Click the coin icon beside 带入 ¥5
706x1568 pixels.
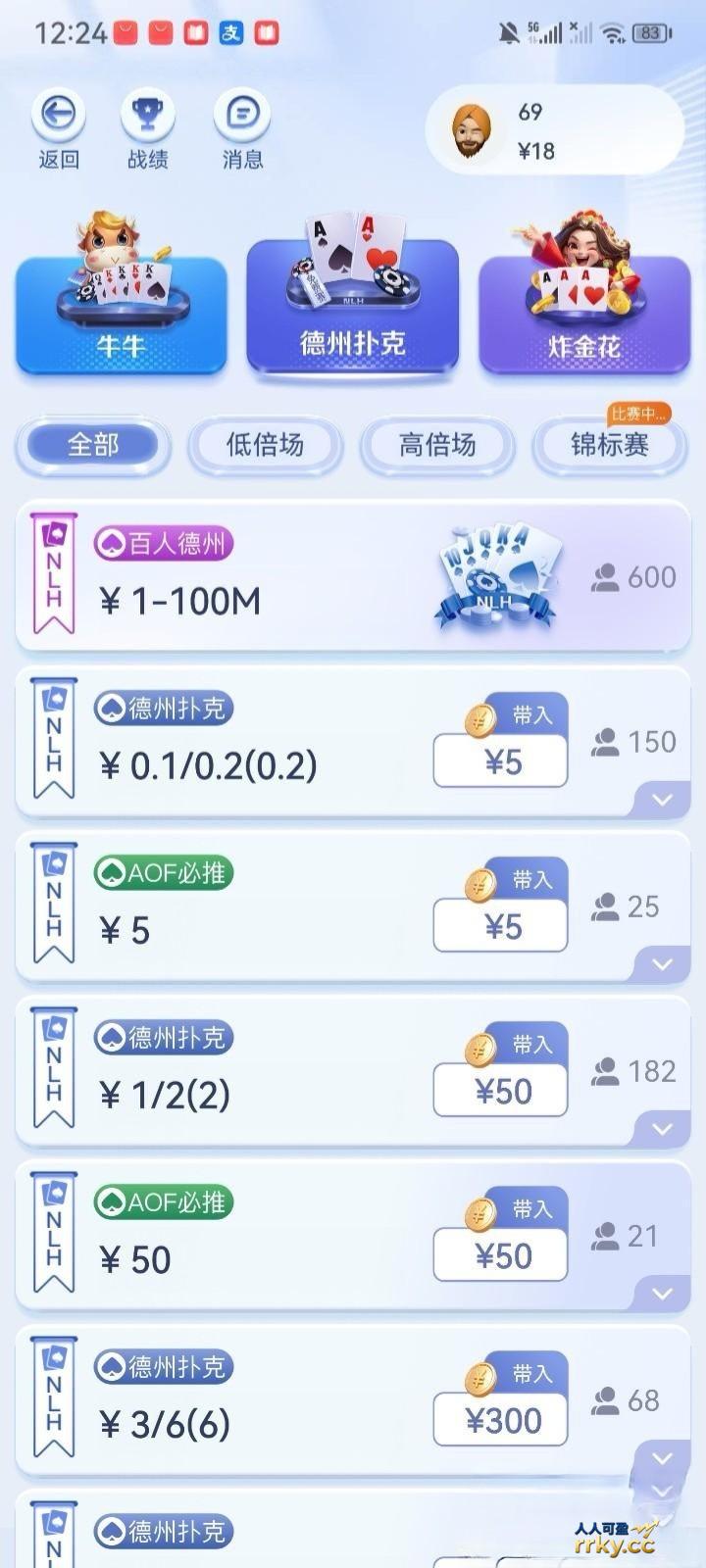pyautogui.click(x=479, y=717)
